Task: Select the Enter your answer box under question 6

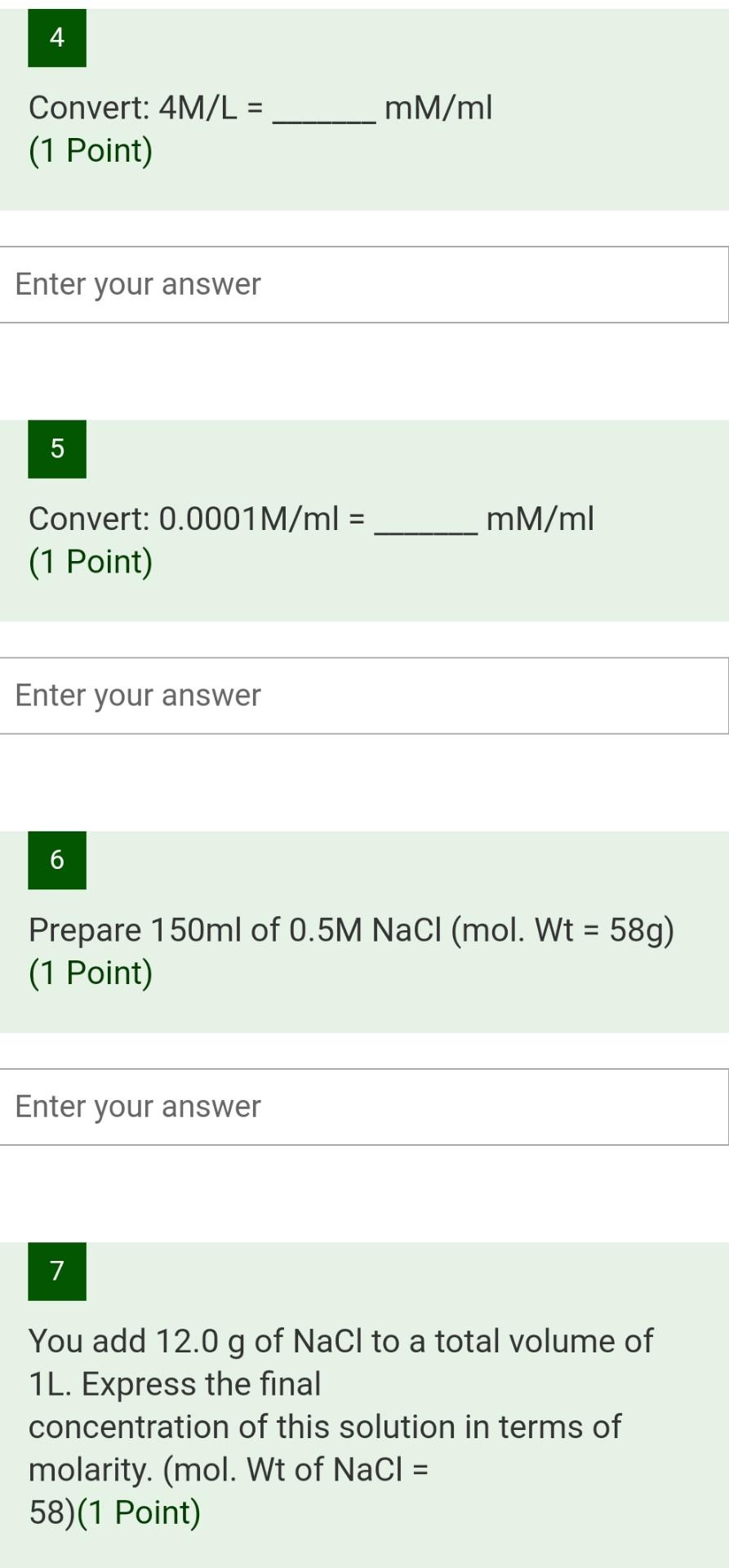Action: click(x=364, y=1106)
